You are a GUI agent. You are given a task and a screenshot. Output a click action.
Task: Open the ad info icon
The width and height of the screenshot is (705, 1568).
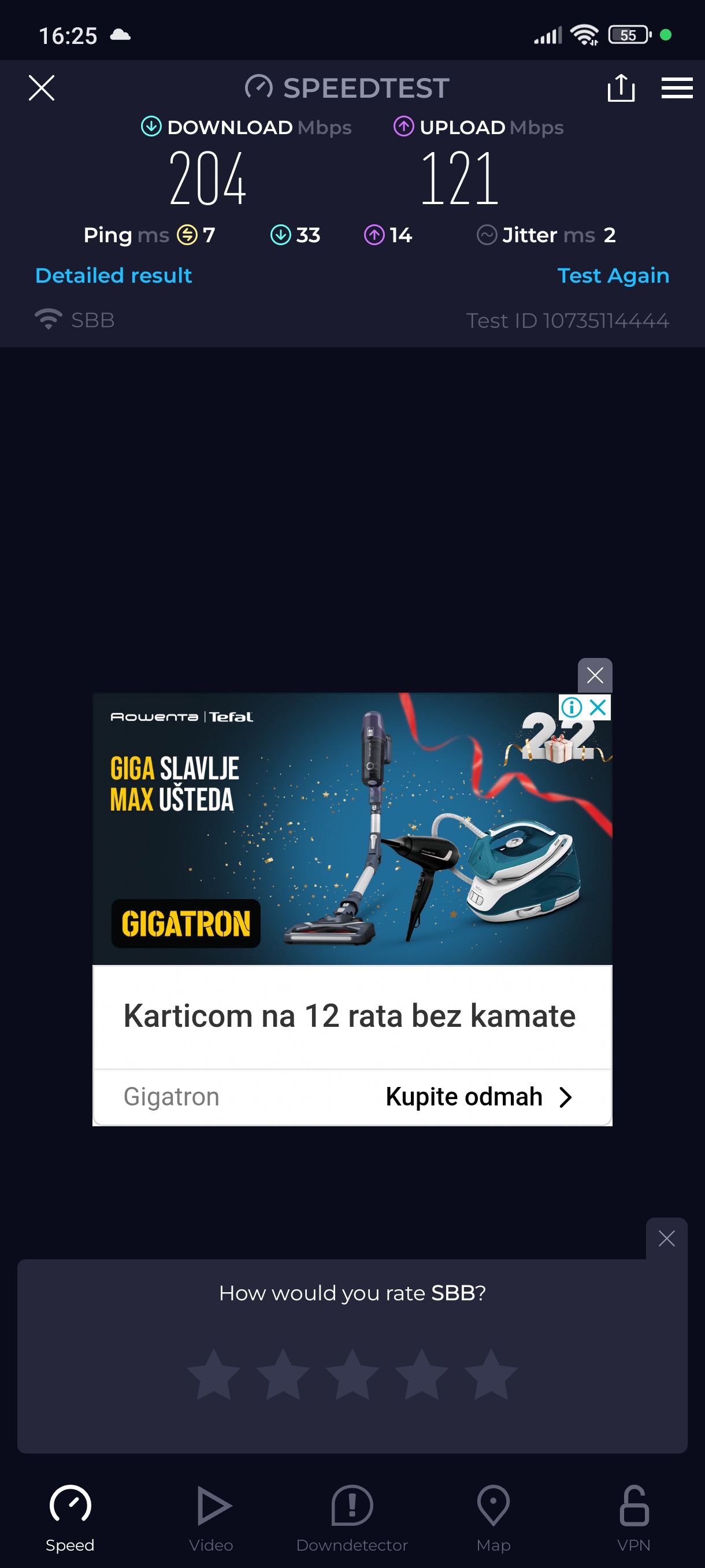click(572, 707)
